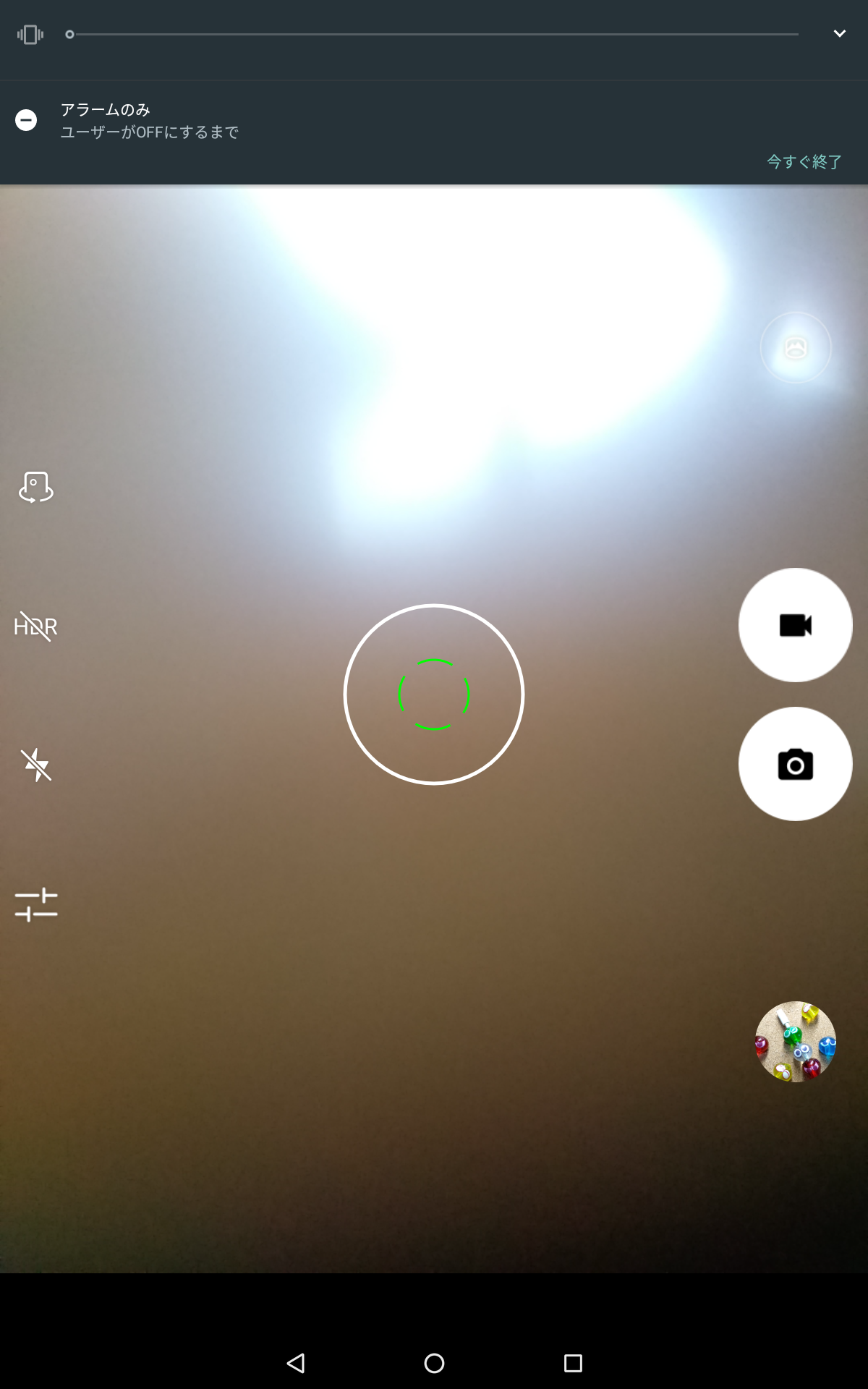Image resolution: width=868 pixels, height=1389 pixels.
Task: Tap the shutter button to take a photo
Action: coord(795,764)
